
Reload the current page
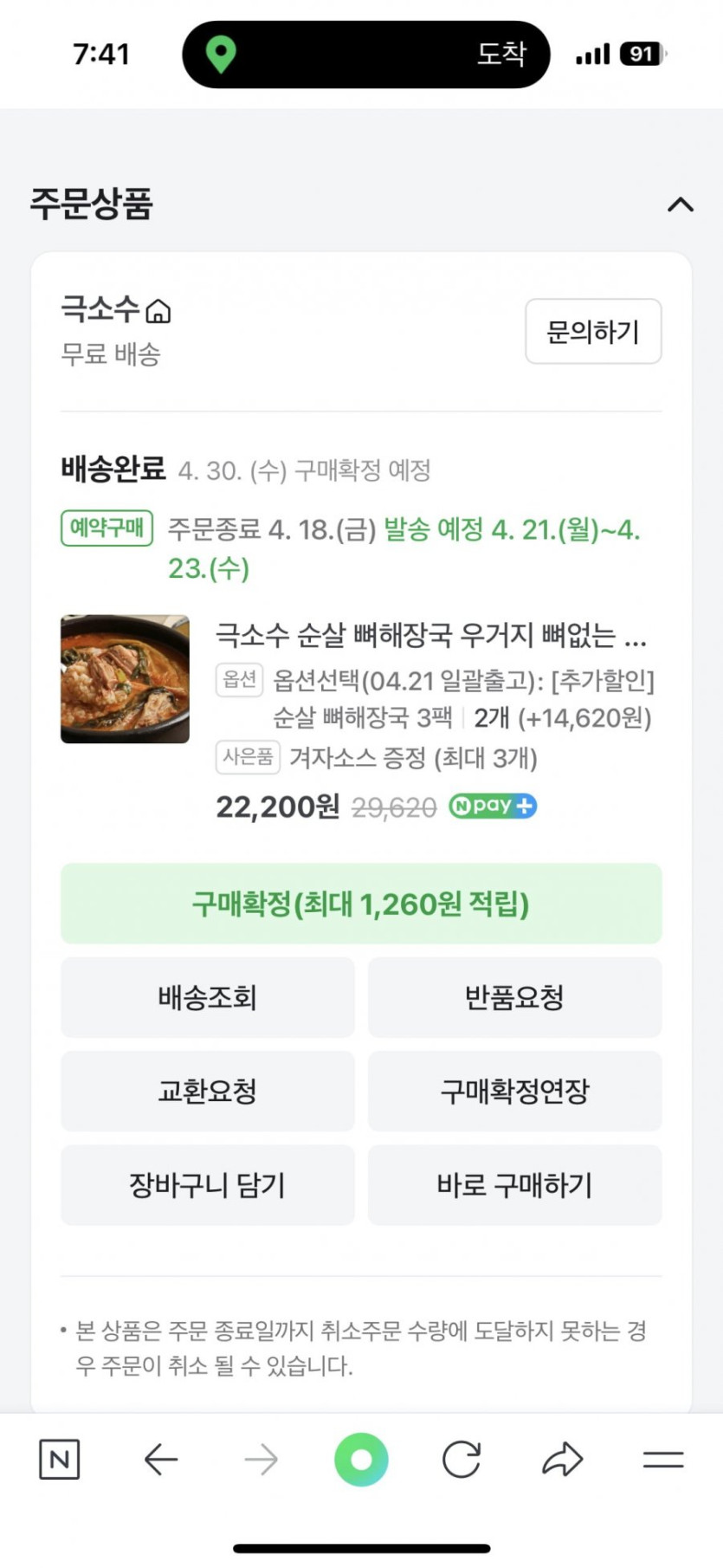click(462, 1460)
